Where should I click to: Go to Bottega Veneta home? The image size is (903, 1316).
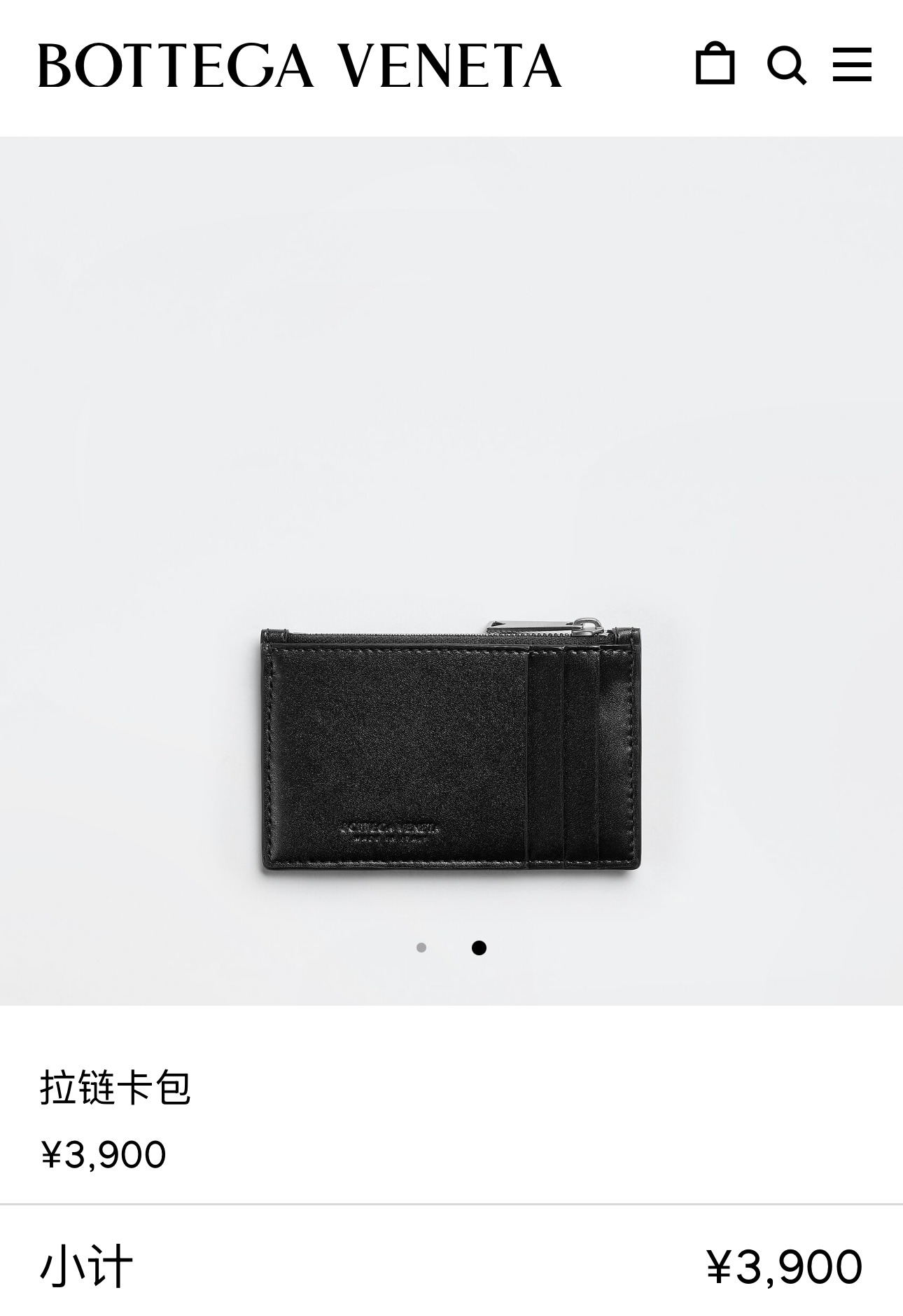[x=300, y=66]
